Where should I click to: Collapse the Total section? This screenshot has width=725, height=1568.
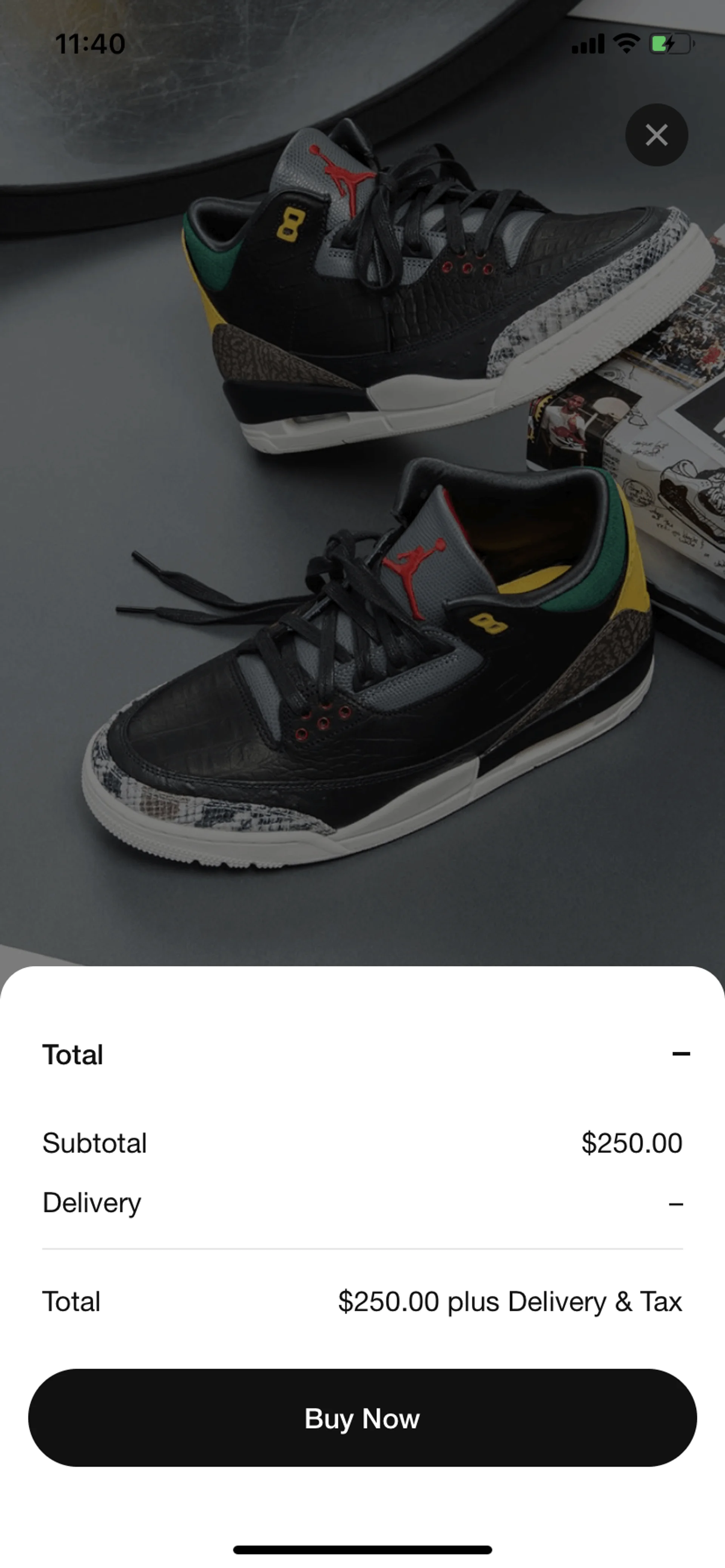click(x=680, y=1054)
